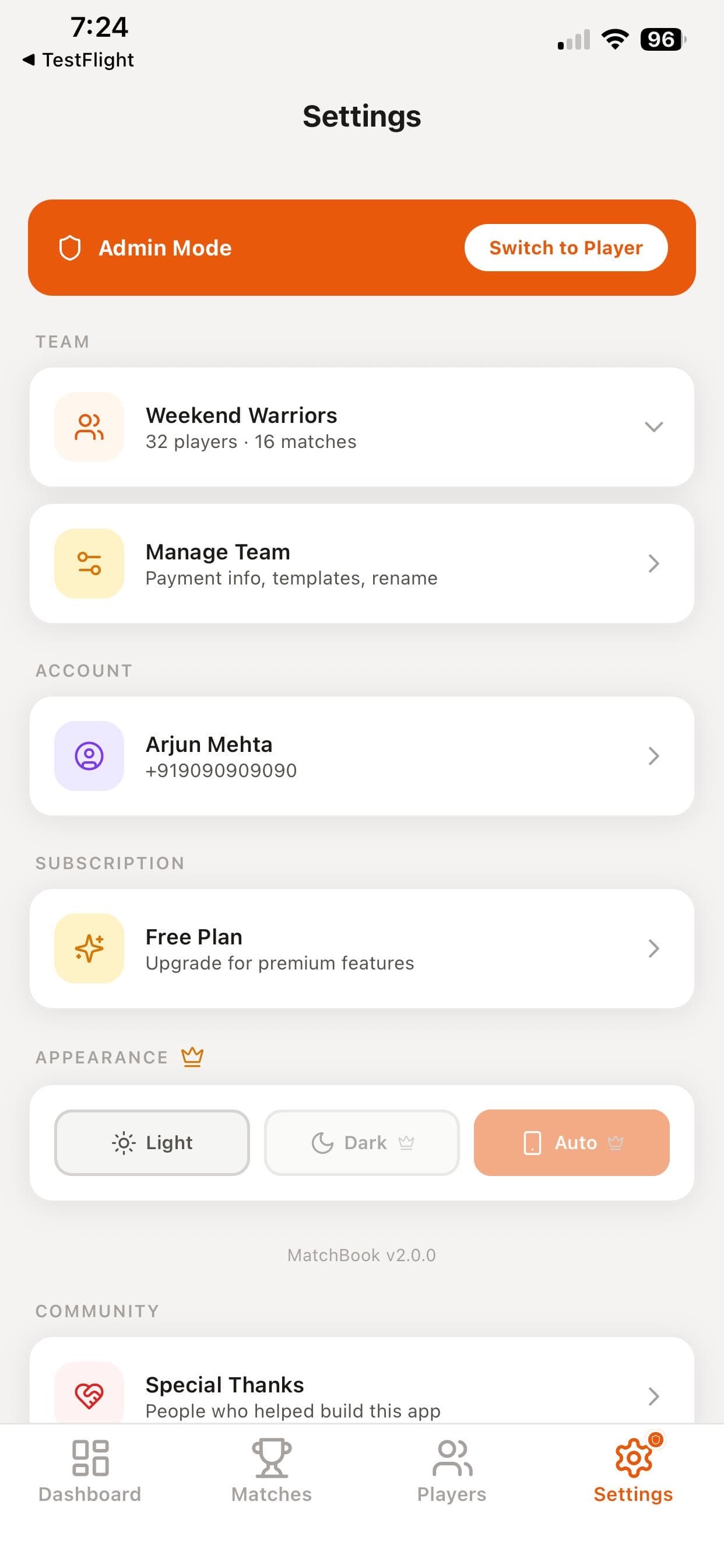Screen dimensions: 724x1568
Task: Tap the Weekend Warriors team icon
Action: tap(89, 426)
